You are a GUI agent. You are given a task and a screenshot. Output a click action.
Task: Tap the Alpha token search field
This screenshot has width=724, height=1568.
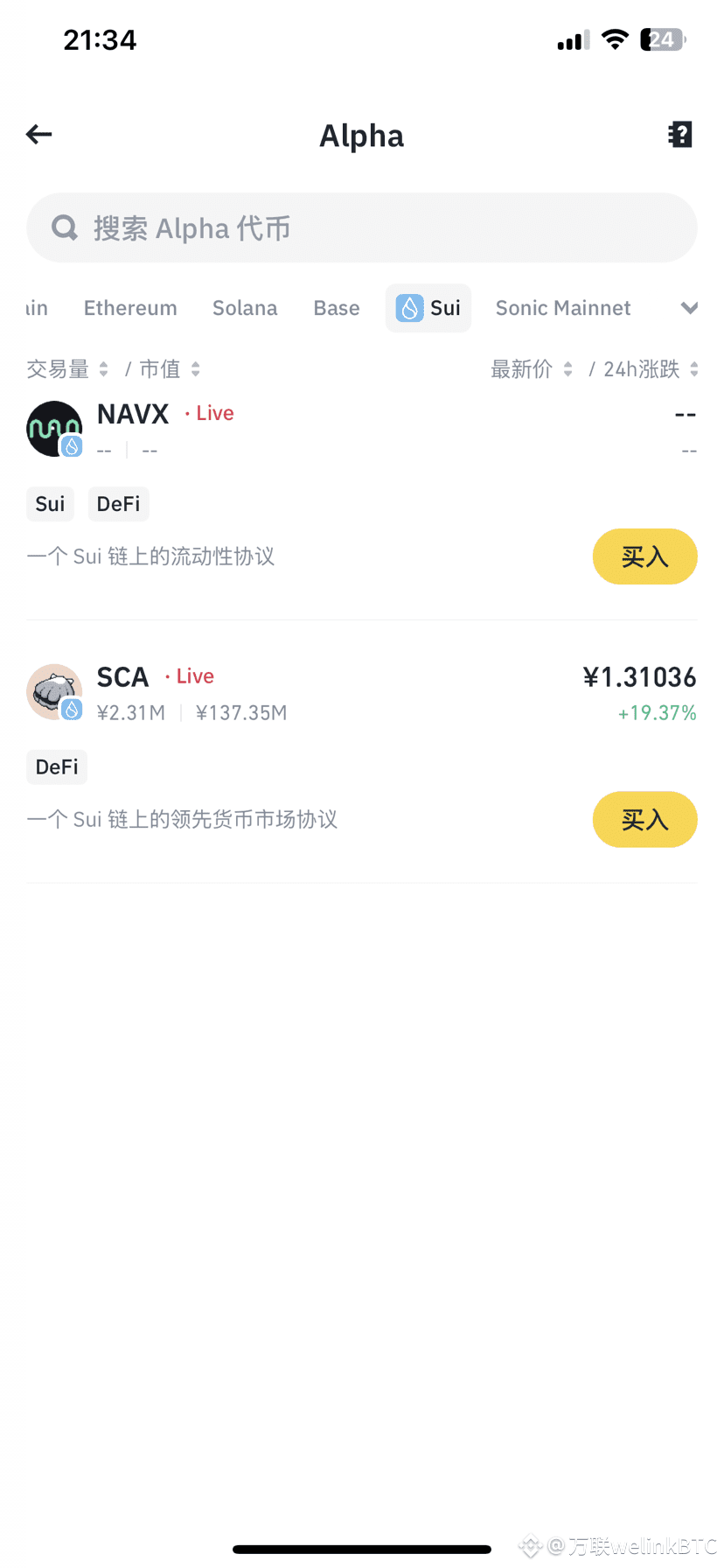pyautogui.click(x=362, y=227)
